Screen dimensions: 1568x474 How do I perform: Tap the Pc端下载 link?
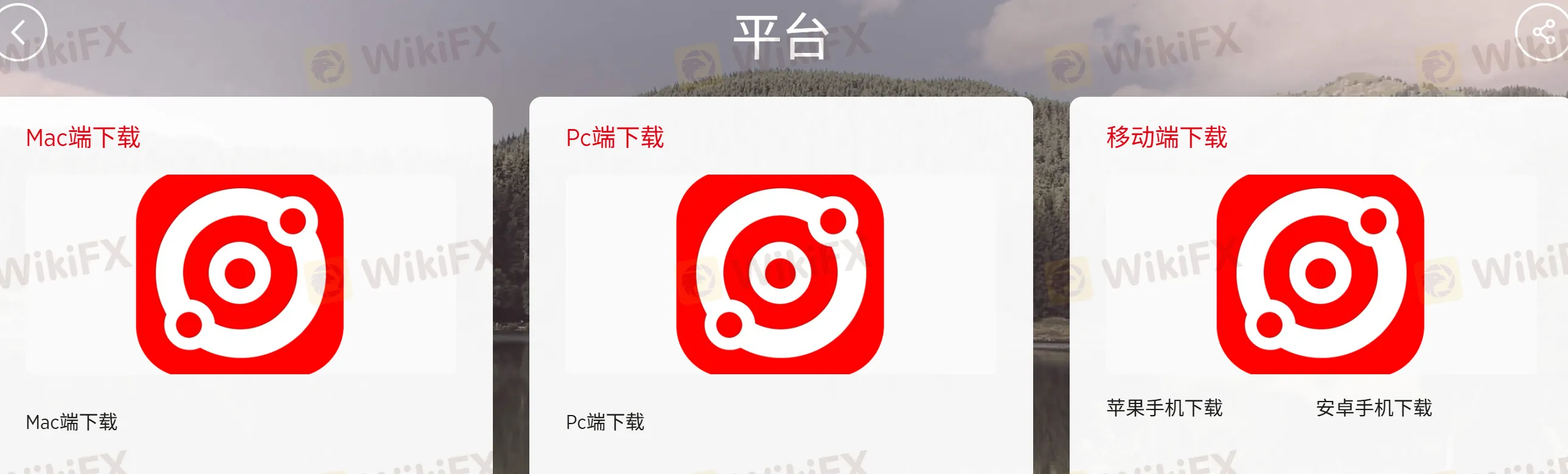604,422
